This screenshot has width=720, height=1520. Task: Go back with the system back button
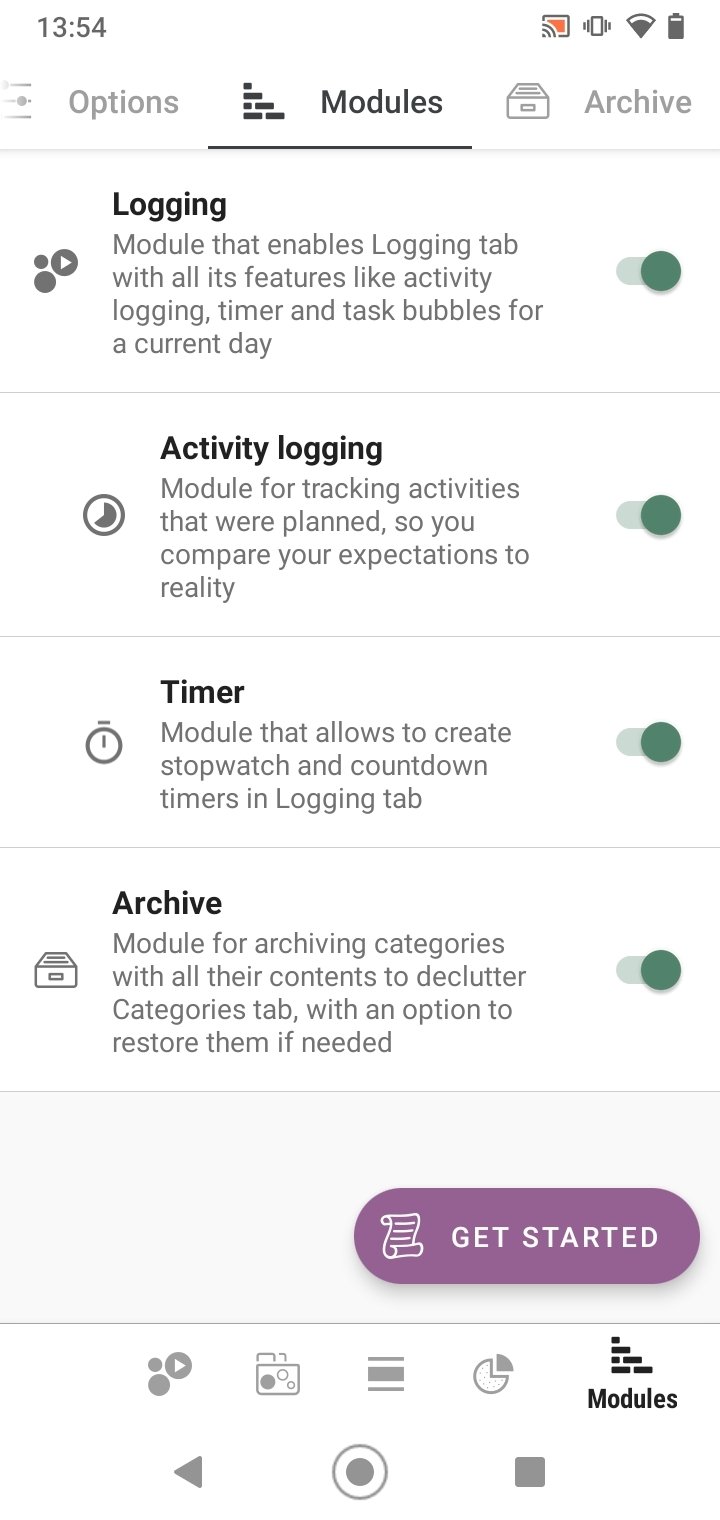[x=188, y=1472]
